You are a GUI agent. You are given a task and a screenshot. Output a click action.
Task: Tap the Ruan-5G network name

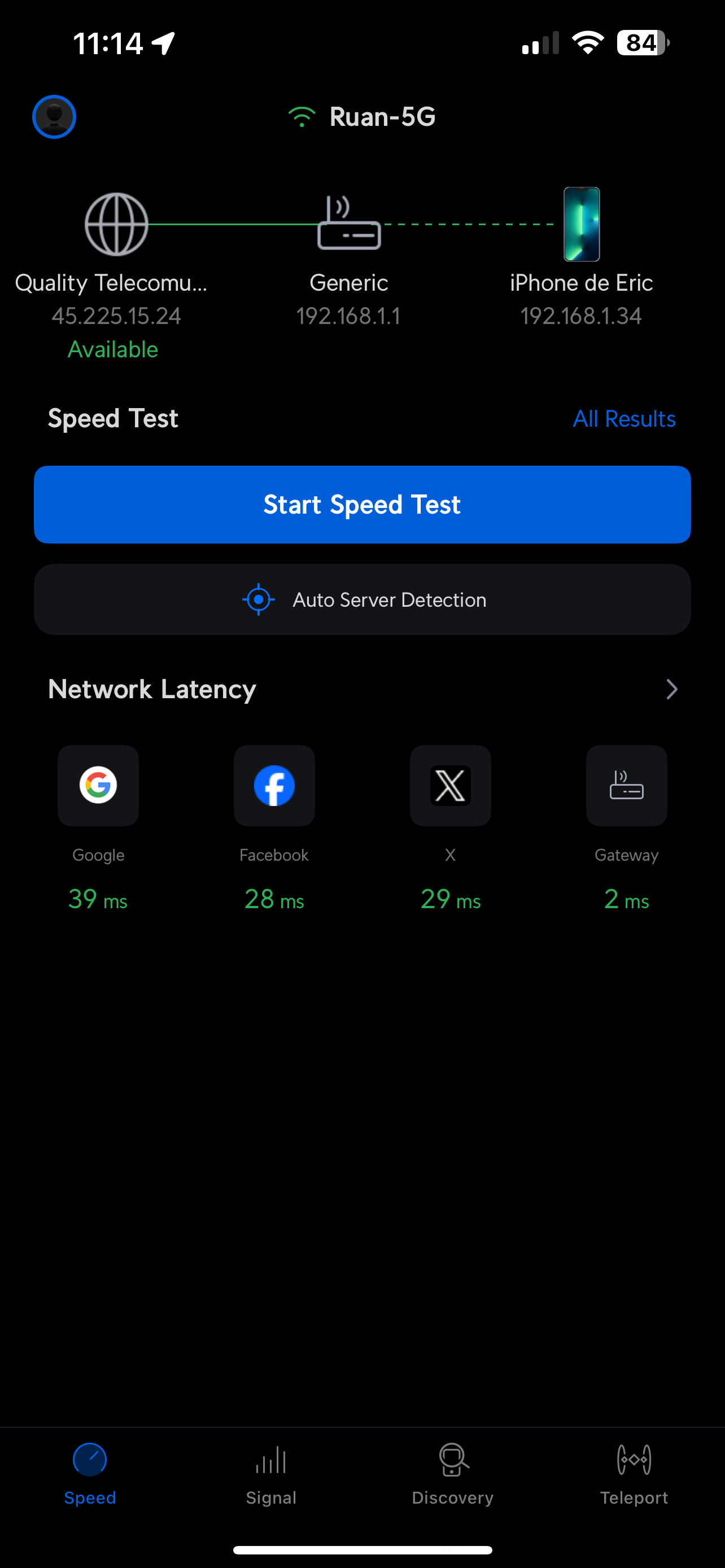(x=382, y=117)
